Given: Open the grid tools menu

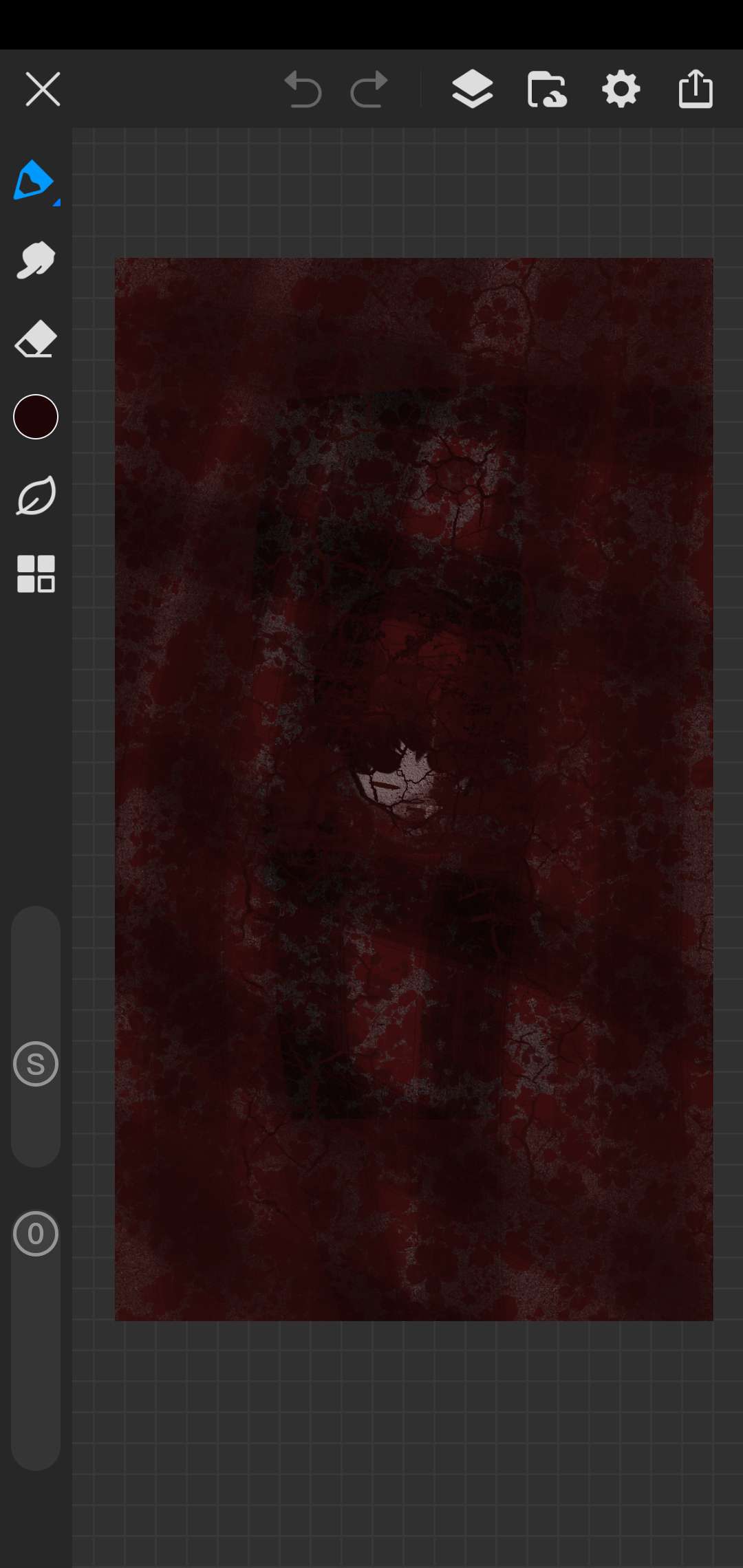Looking at the screenshot, I should tap(36, 574).
